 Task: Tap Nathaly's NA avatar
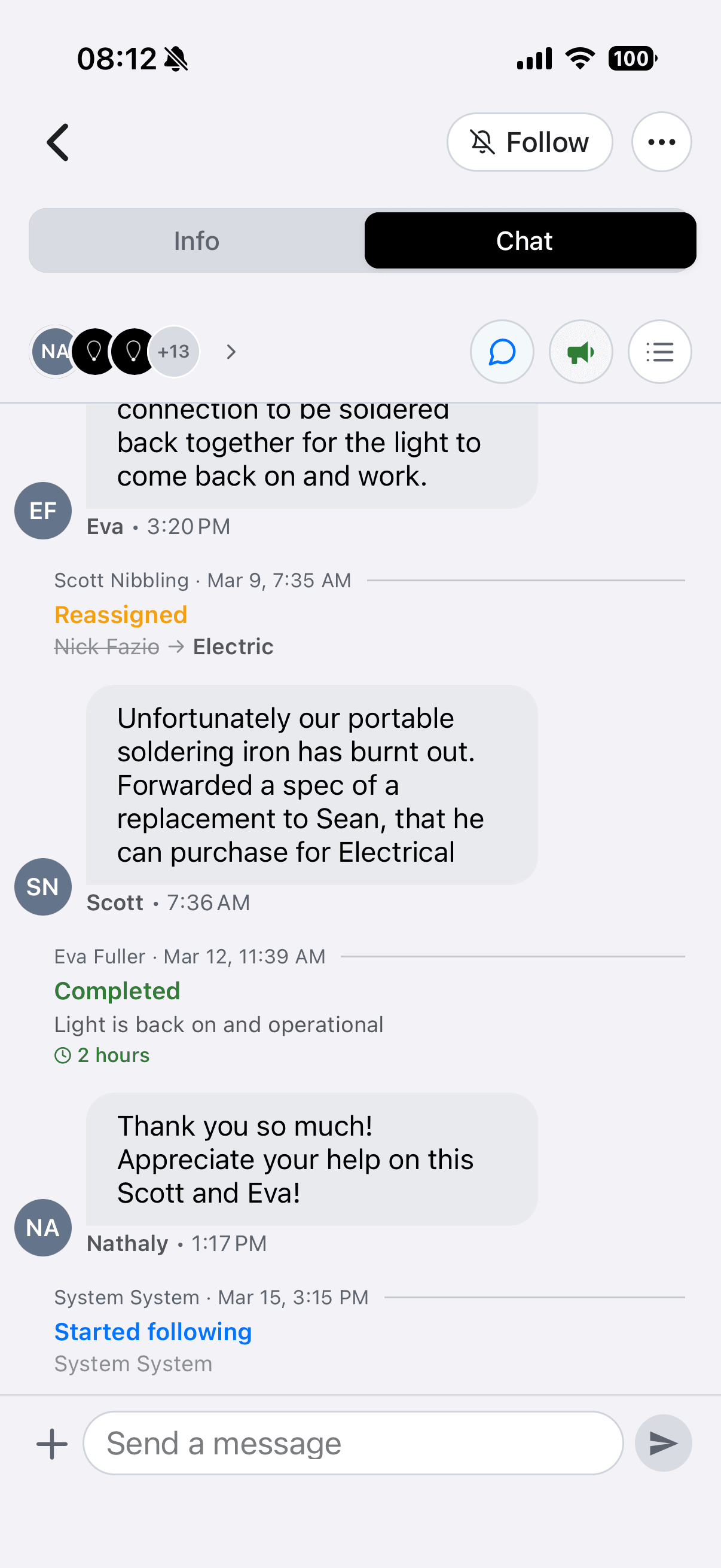[42, 1227]
